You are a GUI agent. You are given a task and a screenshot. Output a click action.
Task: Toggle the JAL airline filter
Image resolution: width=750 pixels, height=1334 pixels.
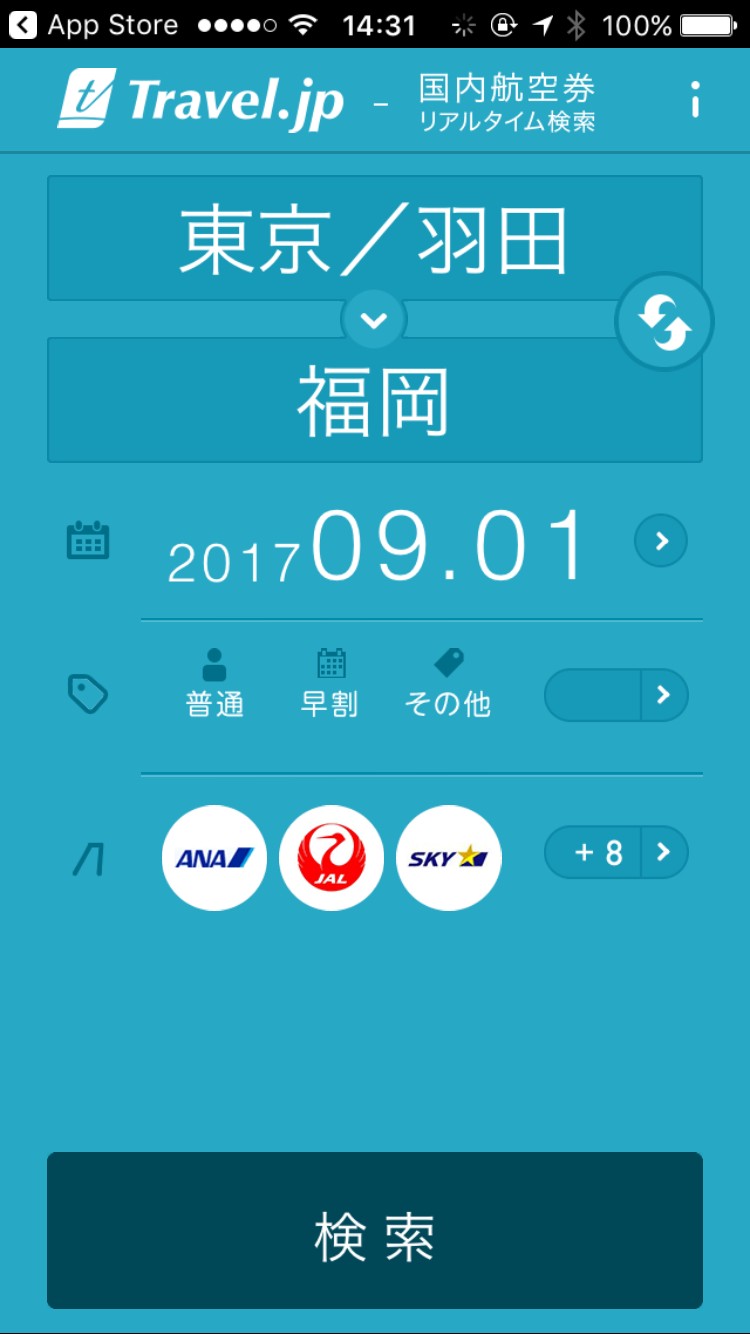pyautogui.click(x=331, y=858)
